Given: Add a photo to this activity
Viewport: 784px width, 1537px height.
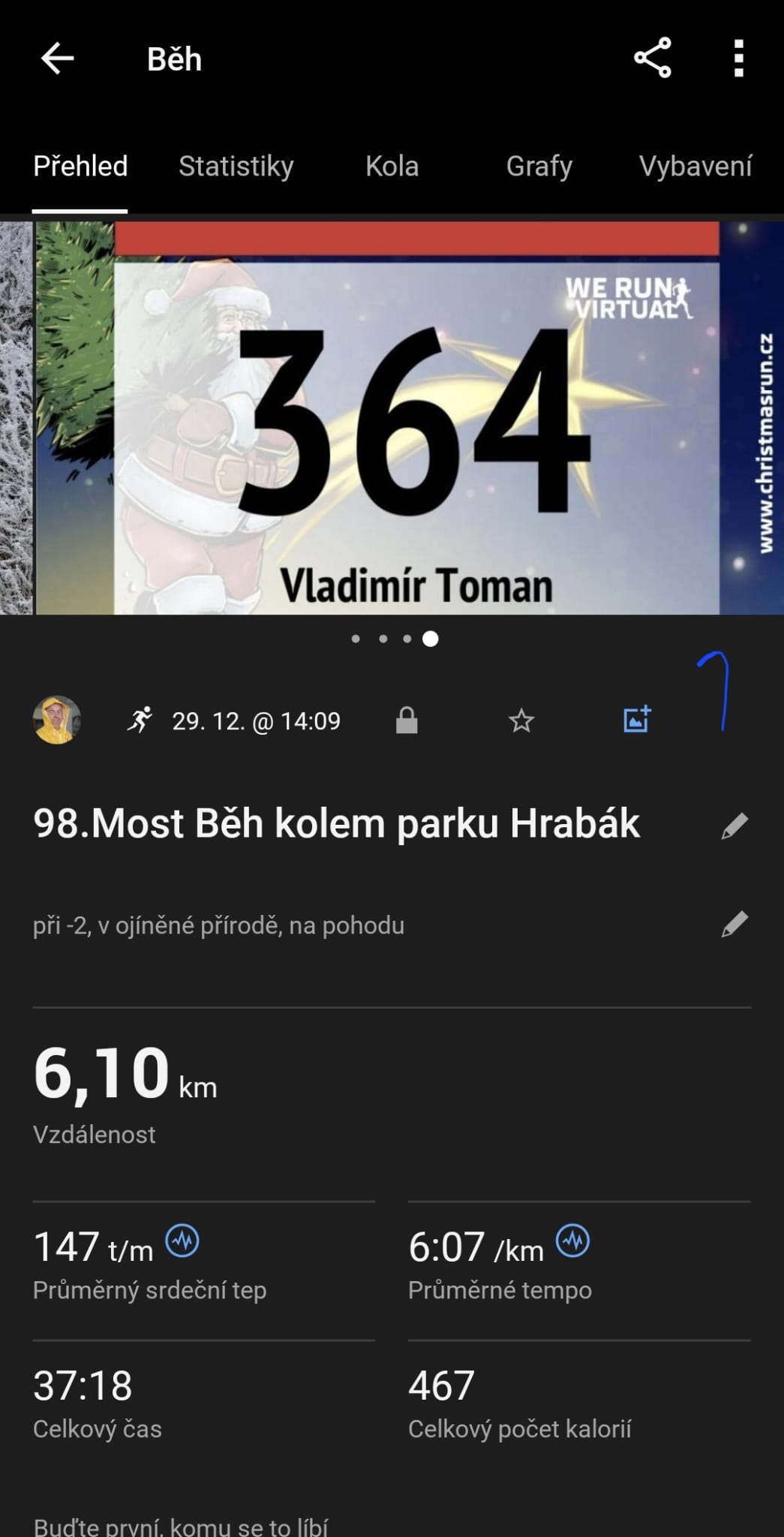Looking at the screenshot, I should 636,720.
